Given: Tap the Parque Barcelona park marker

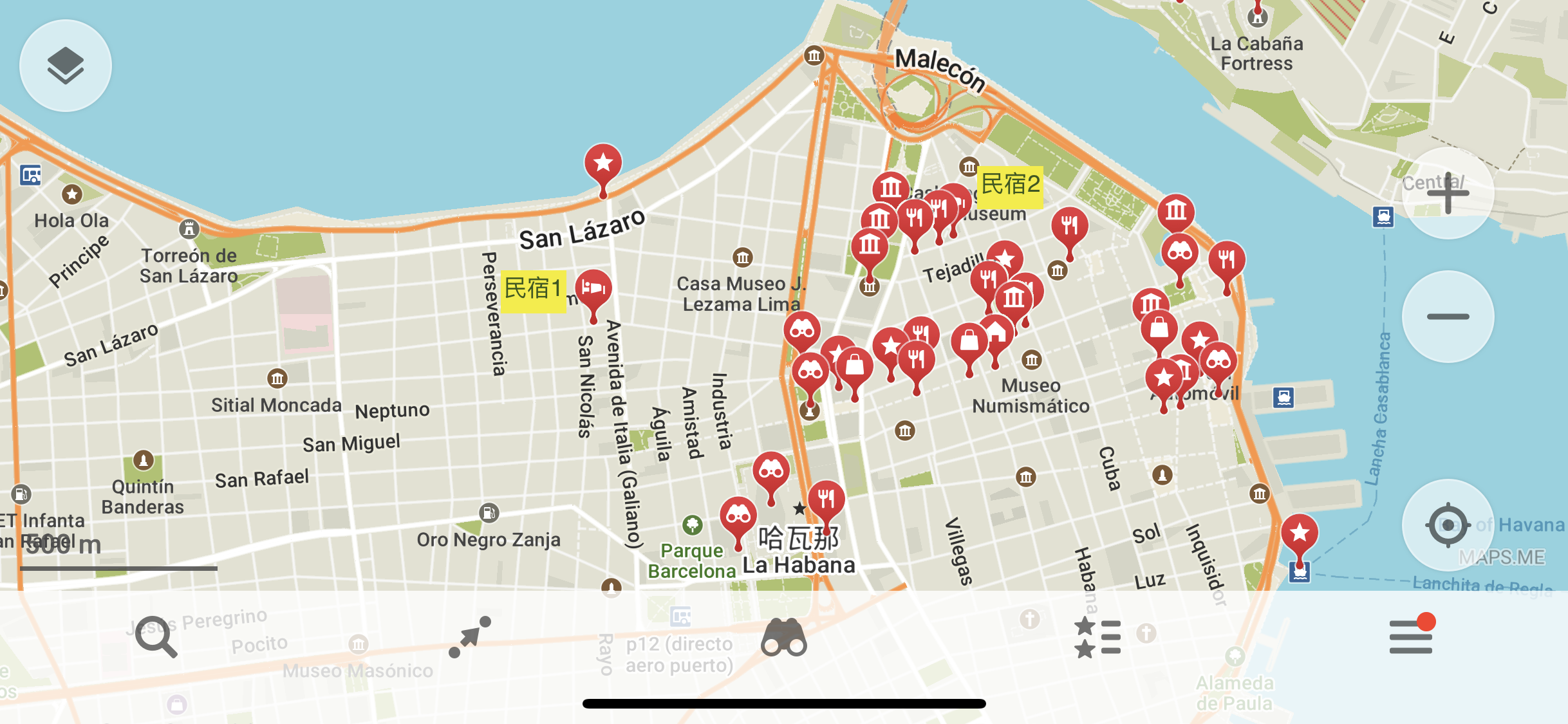Looking at the screenshot, I should 693,525.
